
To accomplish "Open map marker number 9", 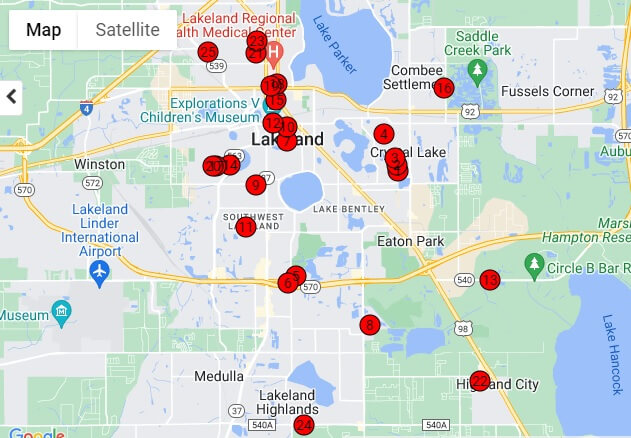I will click(x=256, y=184).
